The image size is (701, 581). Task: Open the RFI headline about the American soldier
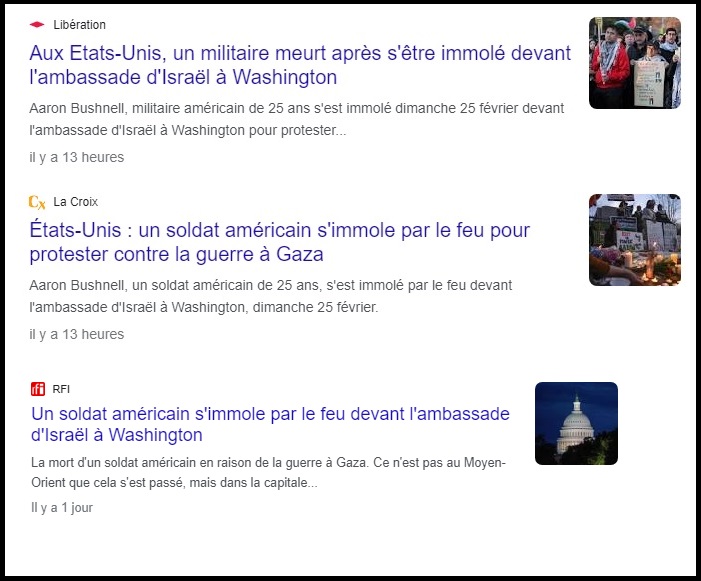[x=270, y=424]
